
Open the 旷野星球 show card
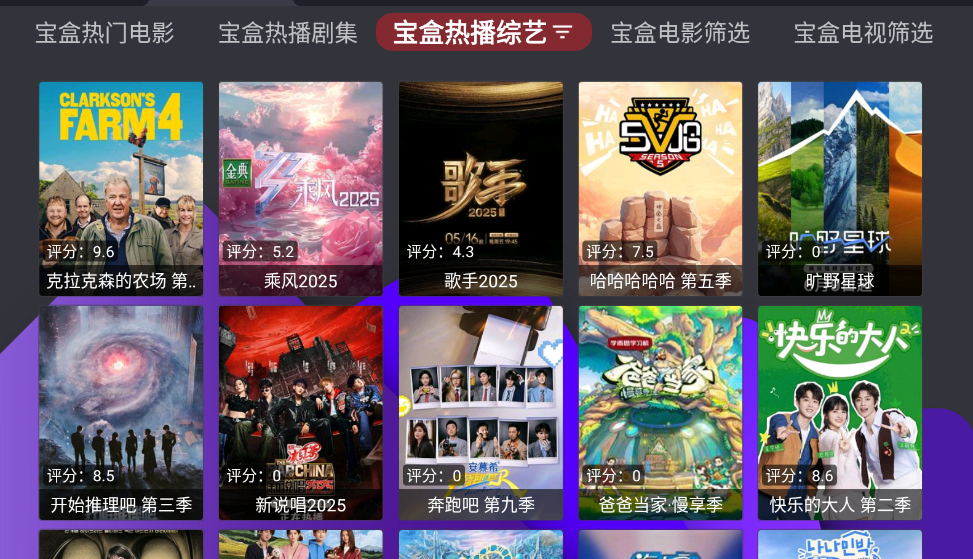point(840,189)
